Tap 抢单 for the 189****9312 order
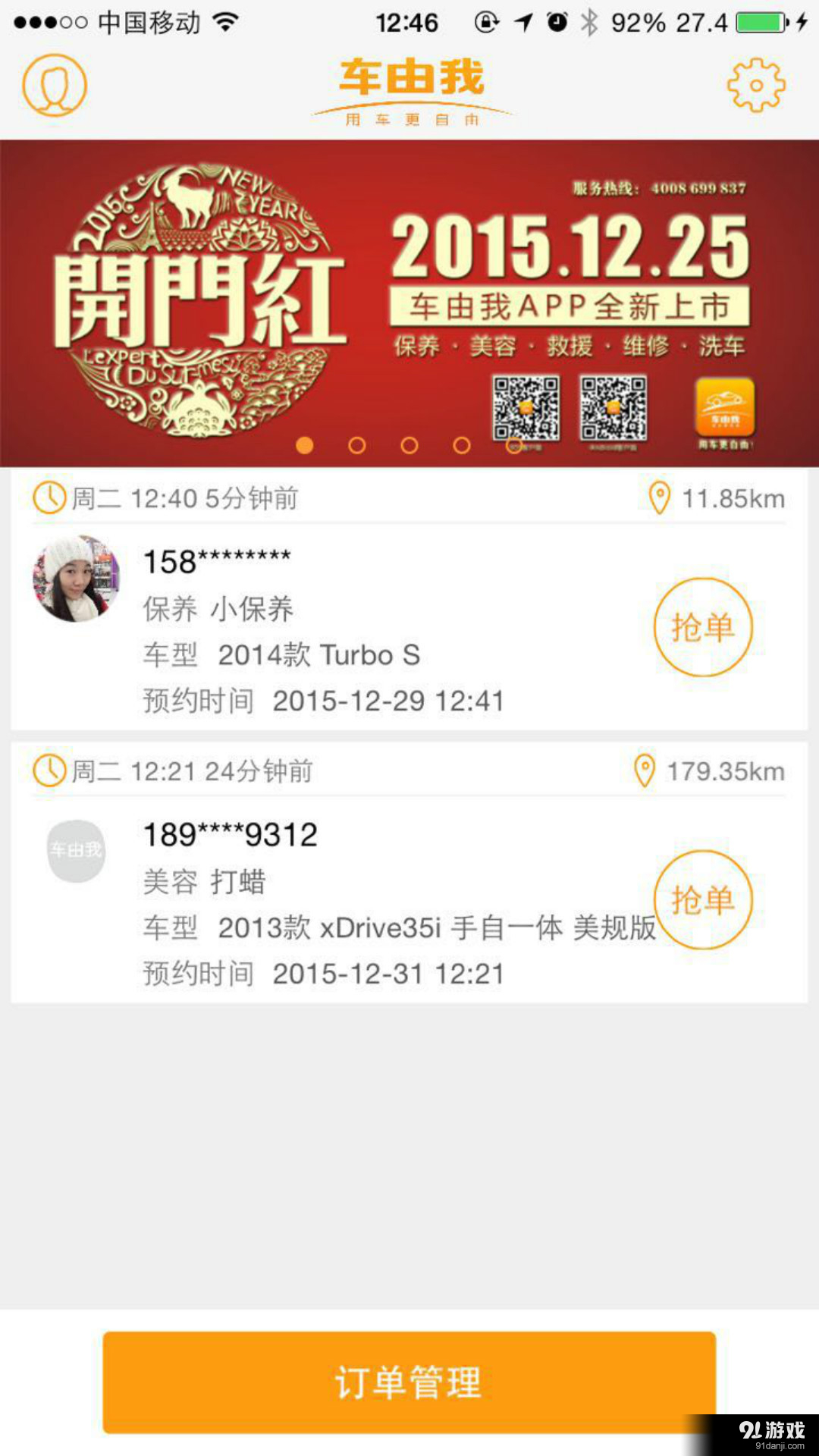Viewport: 819px width, 1456px height. pos(703,900)
